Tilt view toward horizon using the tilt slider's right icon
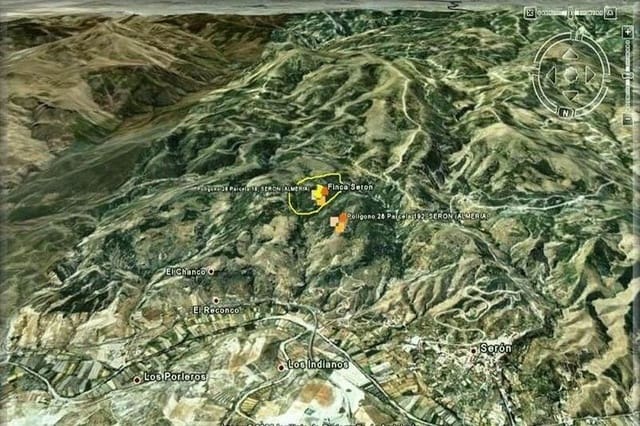 pos(609,13)
